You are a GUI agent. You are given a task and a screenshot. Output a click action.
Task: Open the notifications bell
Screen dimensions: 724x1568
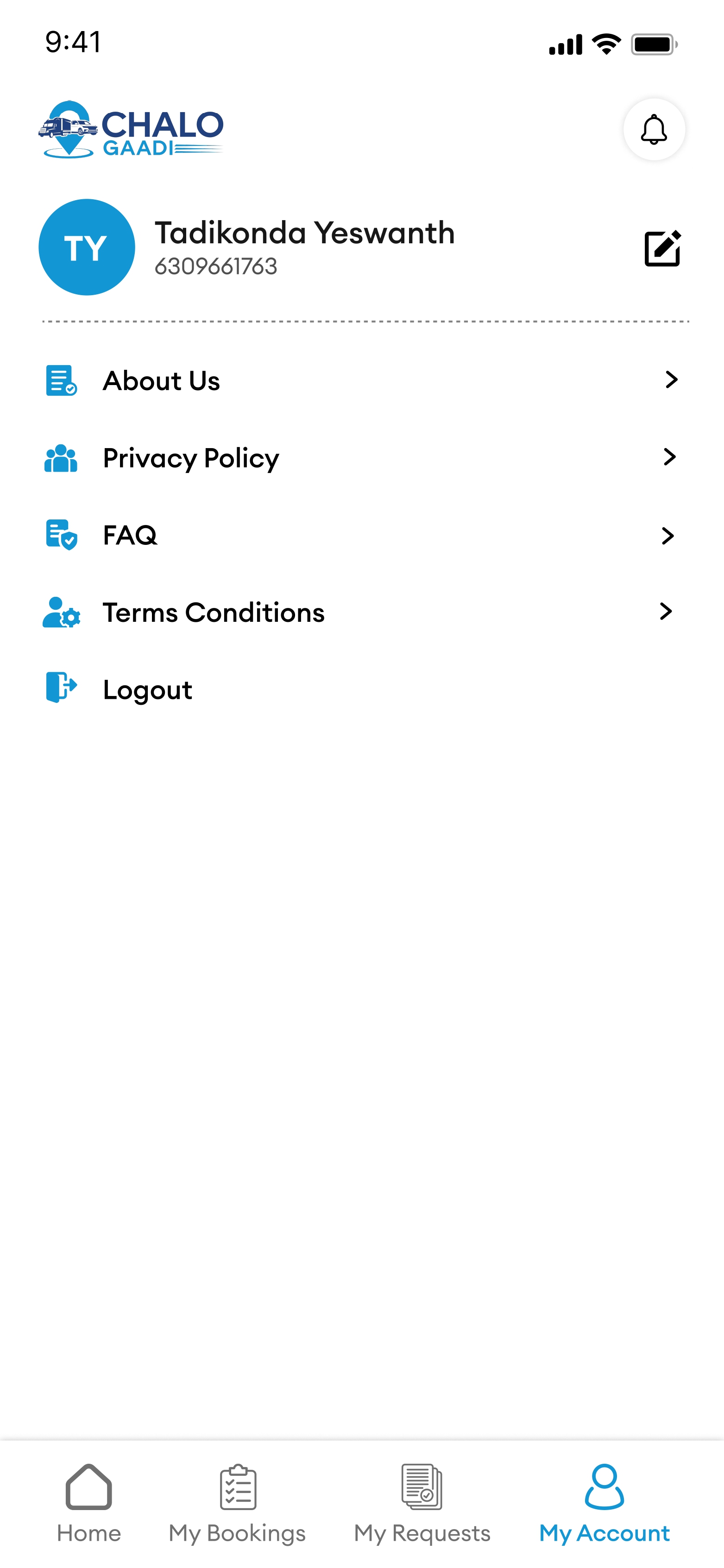pos(654,130)
